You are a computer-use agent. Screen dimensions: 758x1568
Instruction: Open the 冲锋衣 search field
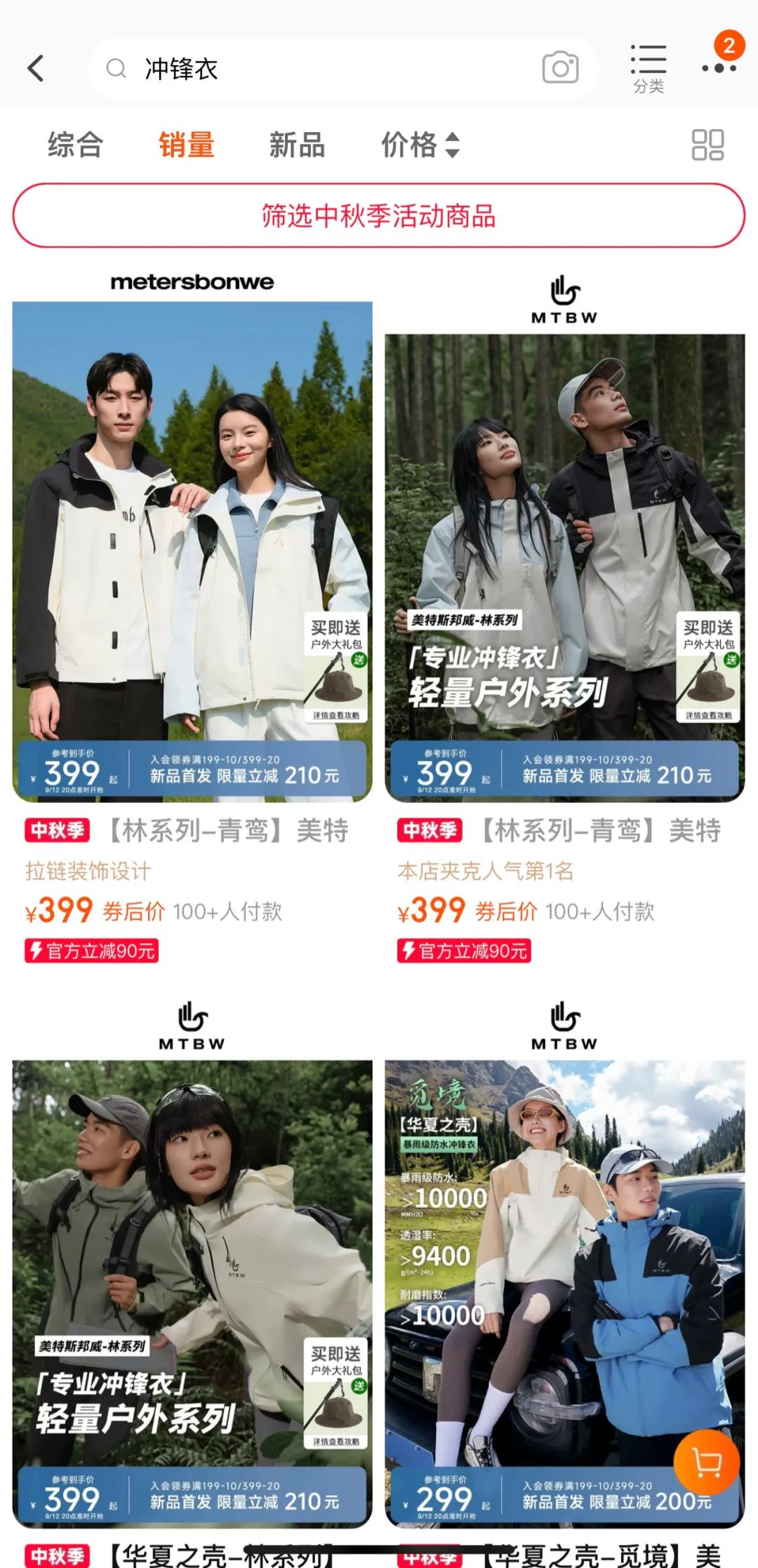click(316, 69)
